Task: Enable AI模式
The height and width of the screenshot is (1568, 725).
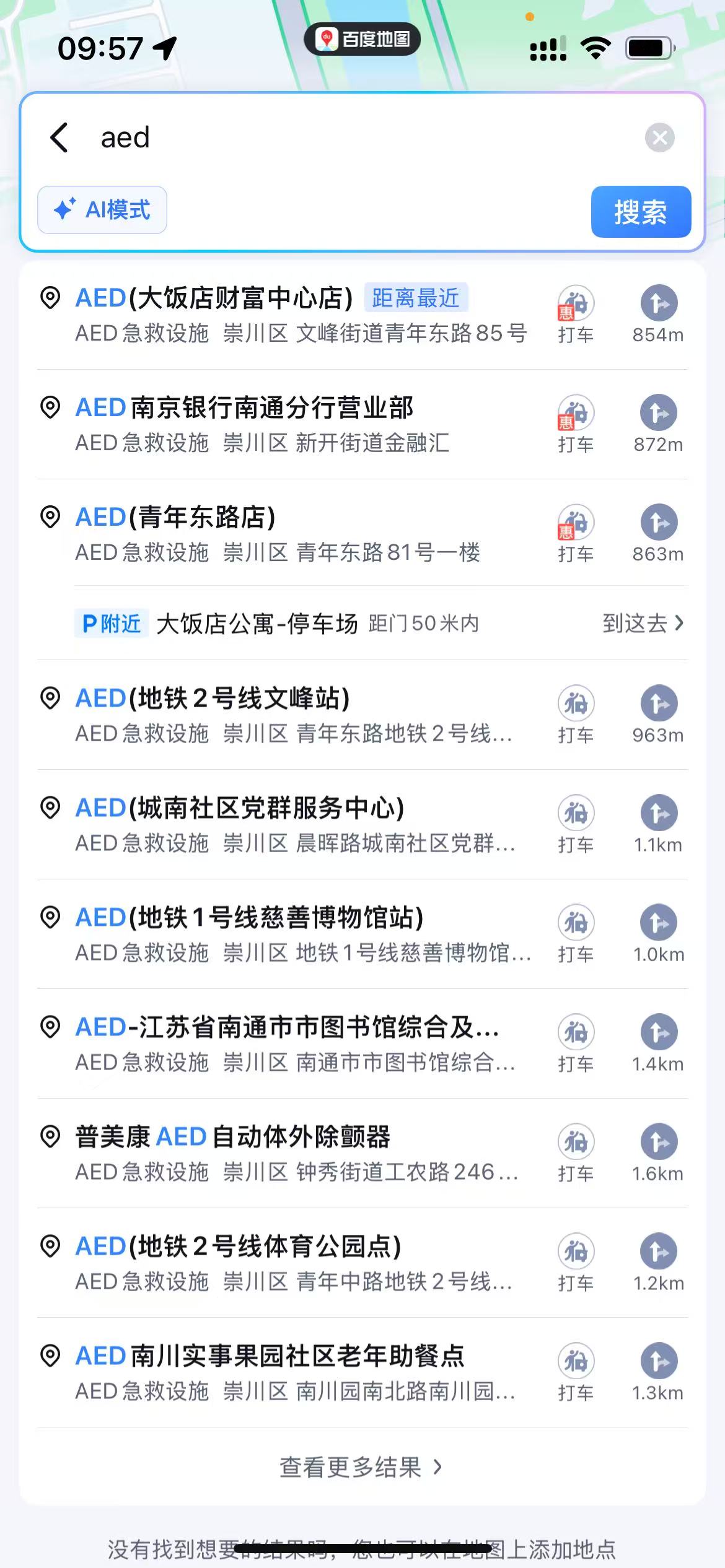Action: [x=102, y=210]
